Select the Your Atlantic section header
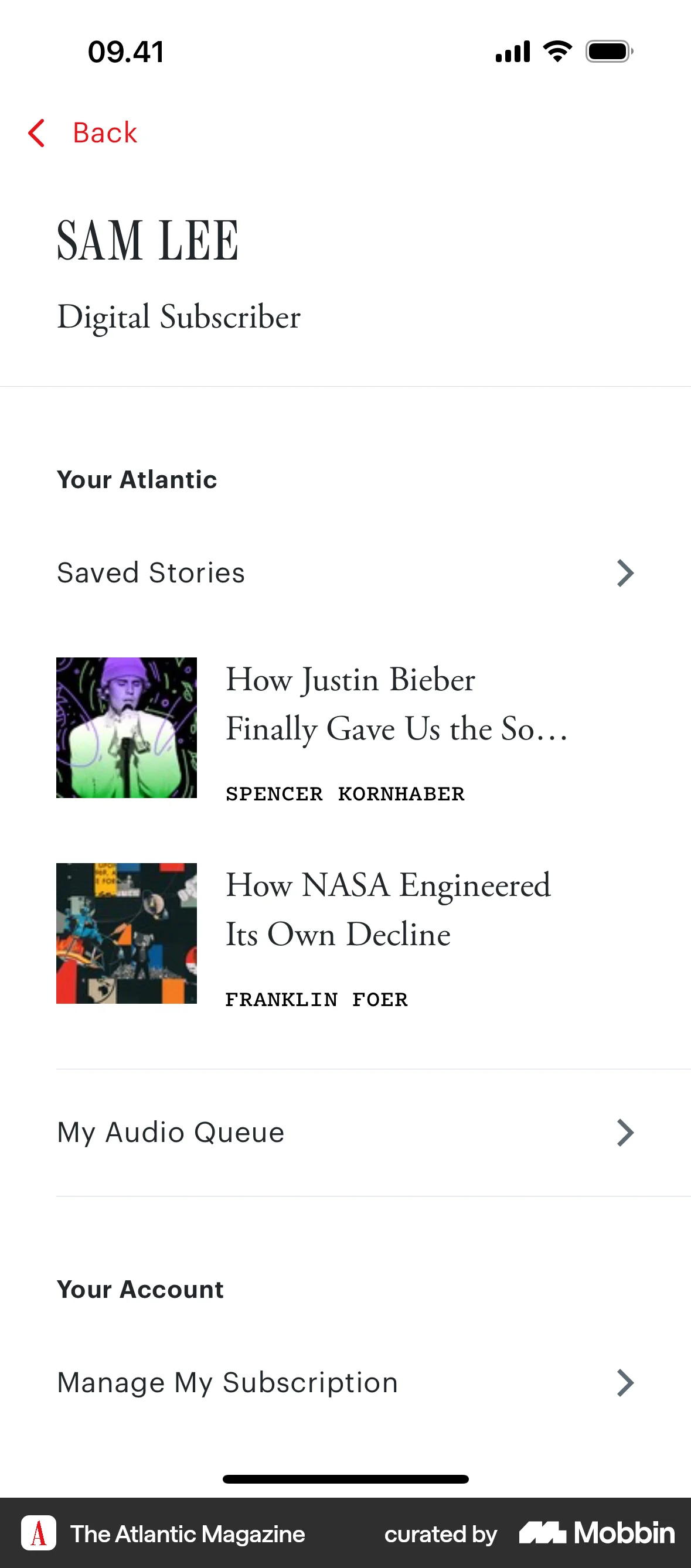 tap(137, 480)
